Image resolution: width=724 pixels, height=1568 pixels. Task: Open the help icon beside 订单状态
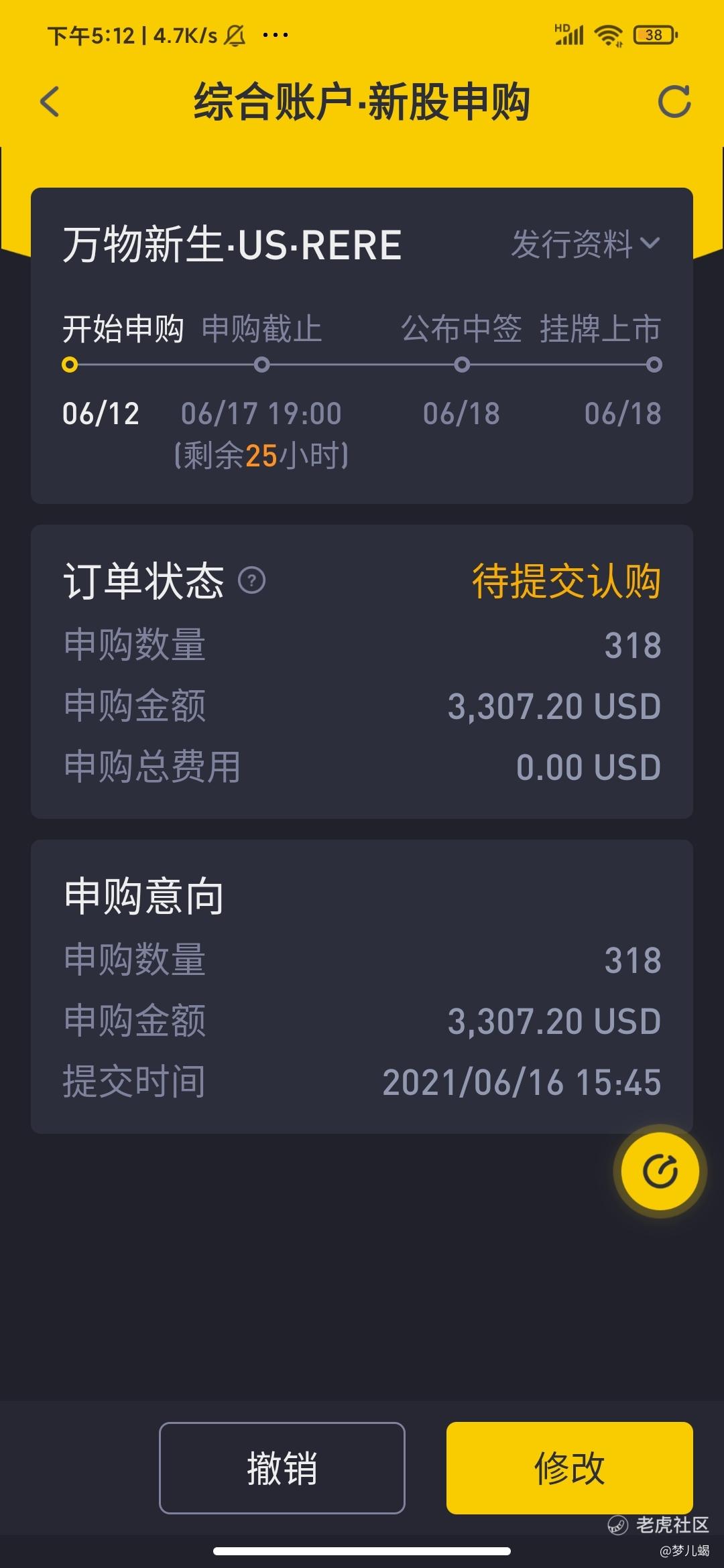pyautogui.click(x=252, y=580)
